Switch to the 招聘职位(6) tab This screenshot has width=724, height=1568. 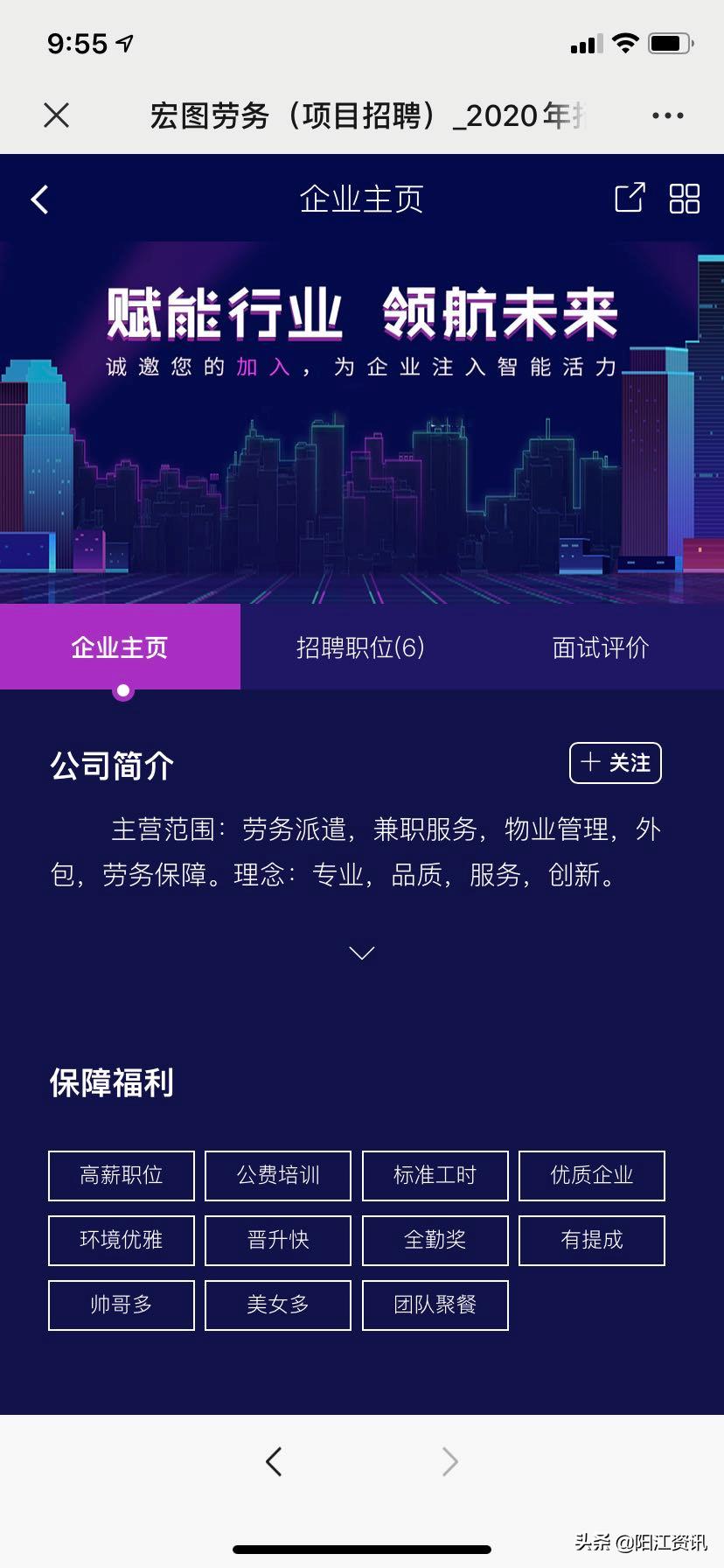[x=361, y=647]
